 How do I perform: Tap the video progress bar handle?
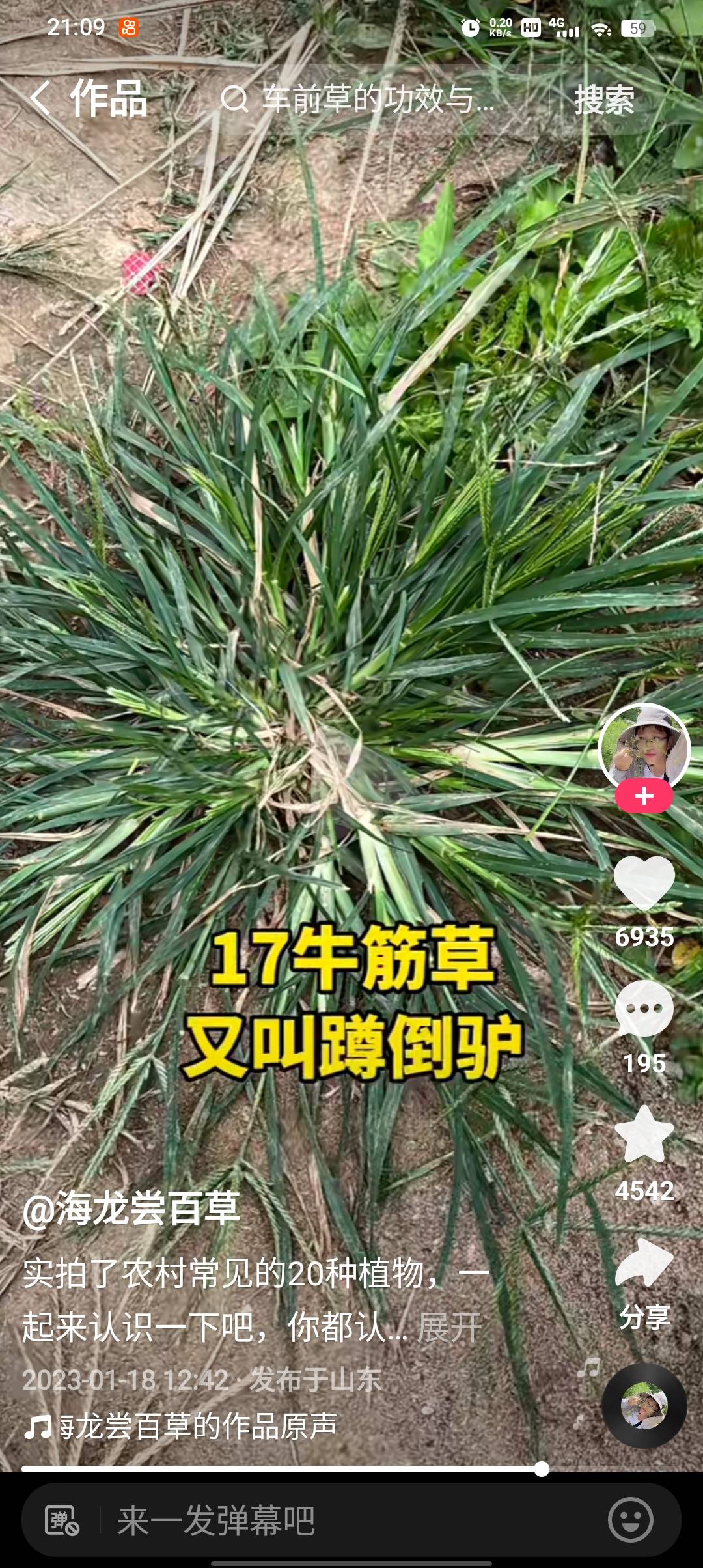[x=541, y=1468]
